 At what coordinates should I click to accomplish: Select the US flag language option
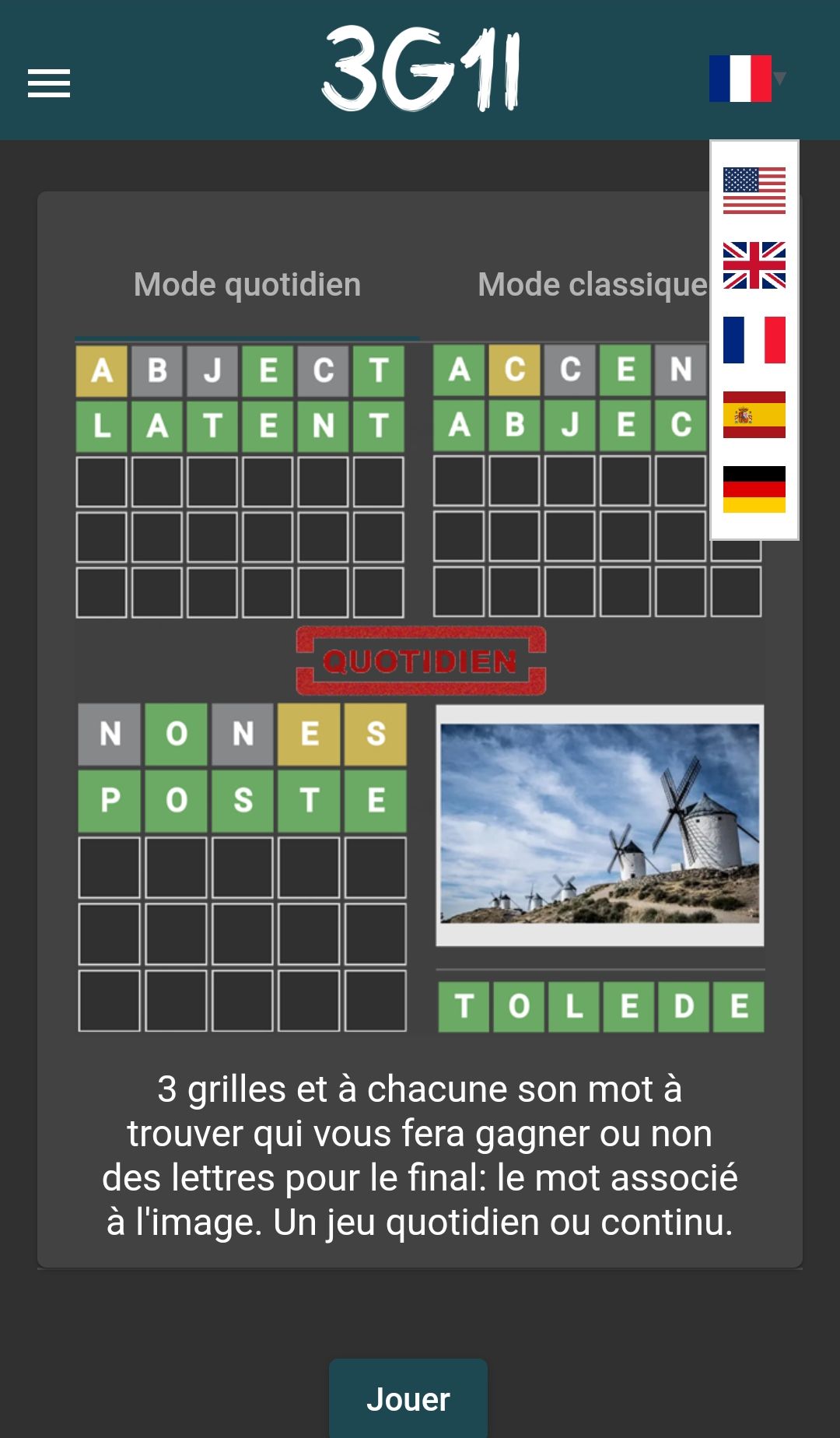754,191
